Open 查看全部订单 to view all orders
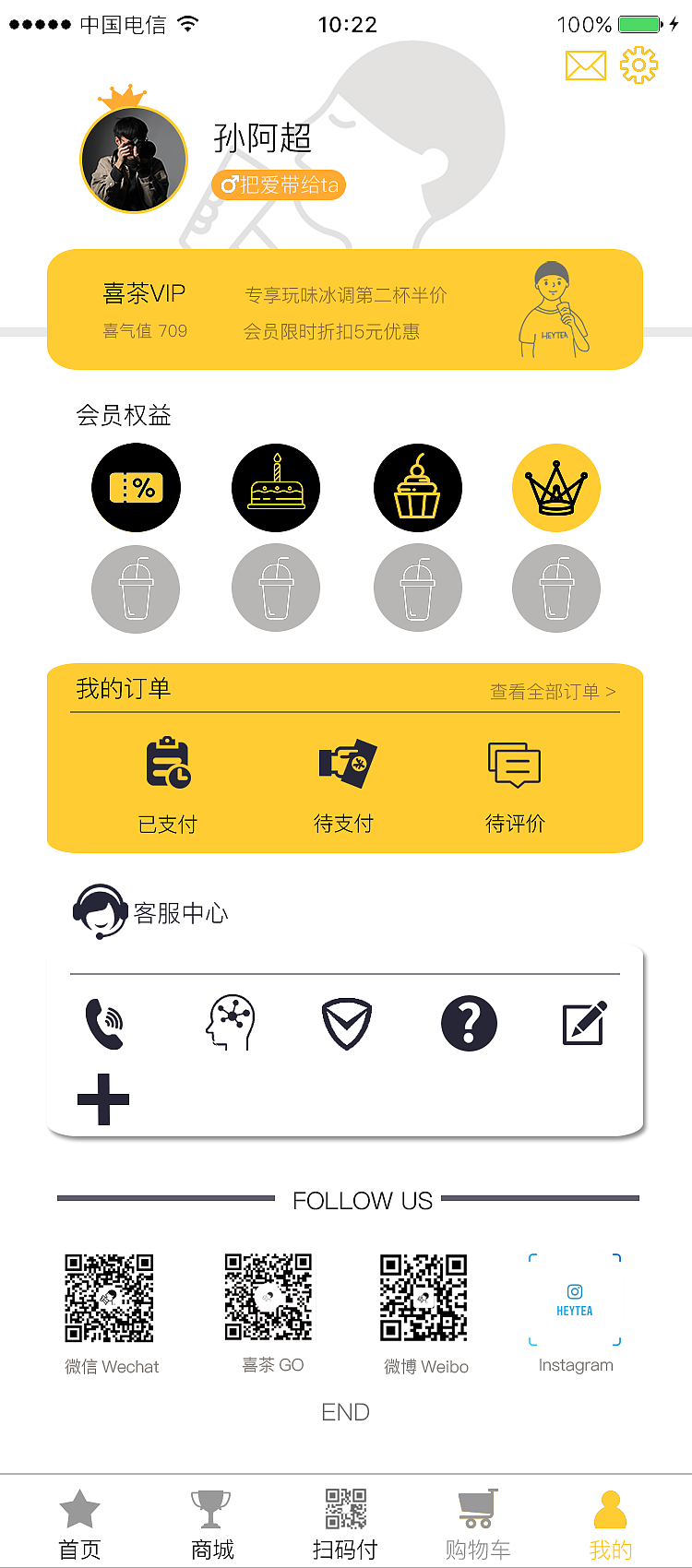The width and height of the screenshot is (692, 1568). (x=555, y=690)
